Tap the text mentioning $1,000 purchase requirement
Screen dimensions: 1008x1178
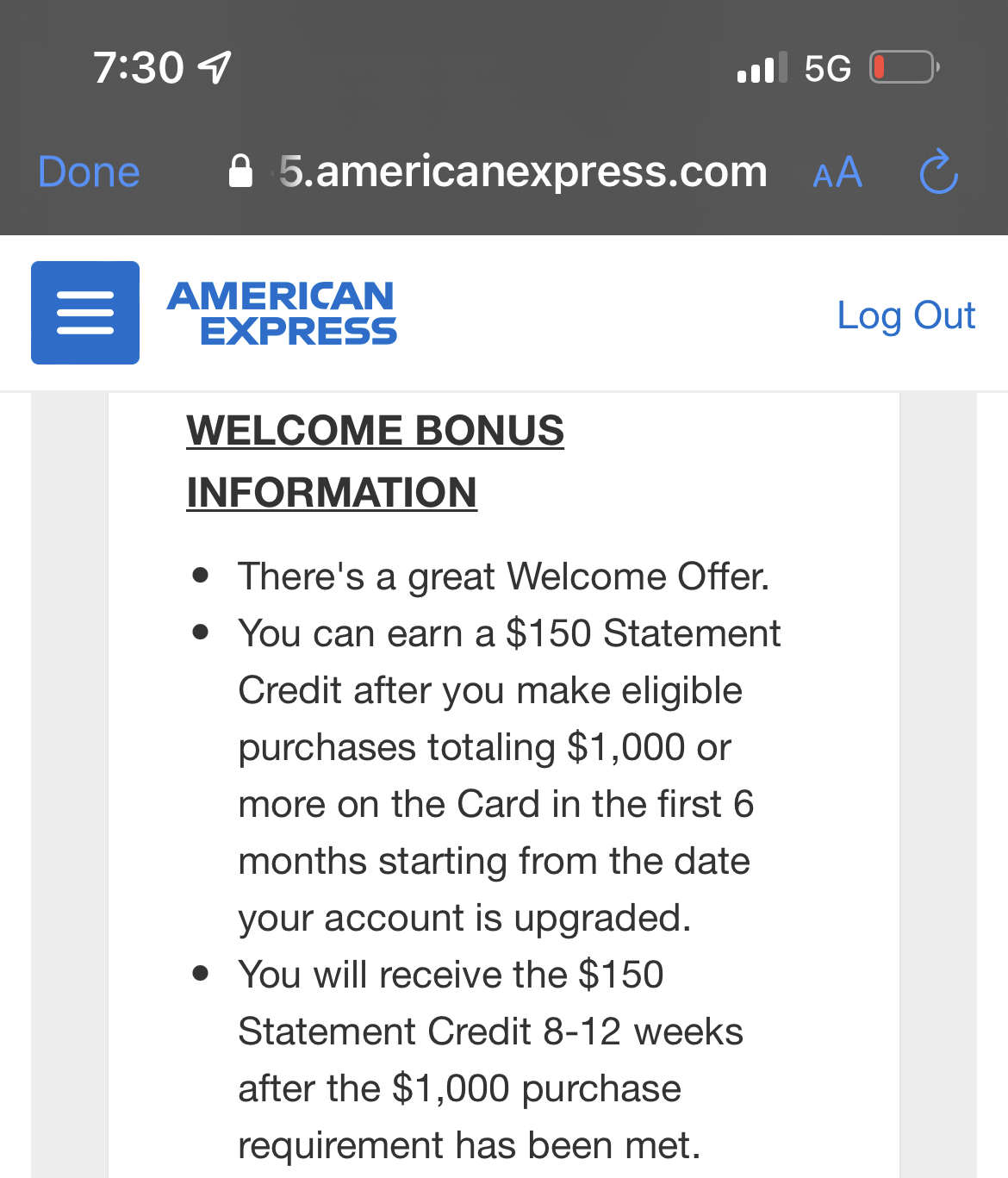(458, 1088)
